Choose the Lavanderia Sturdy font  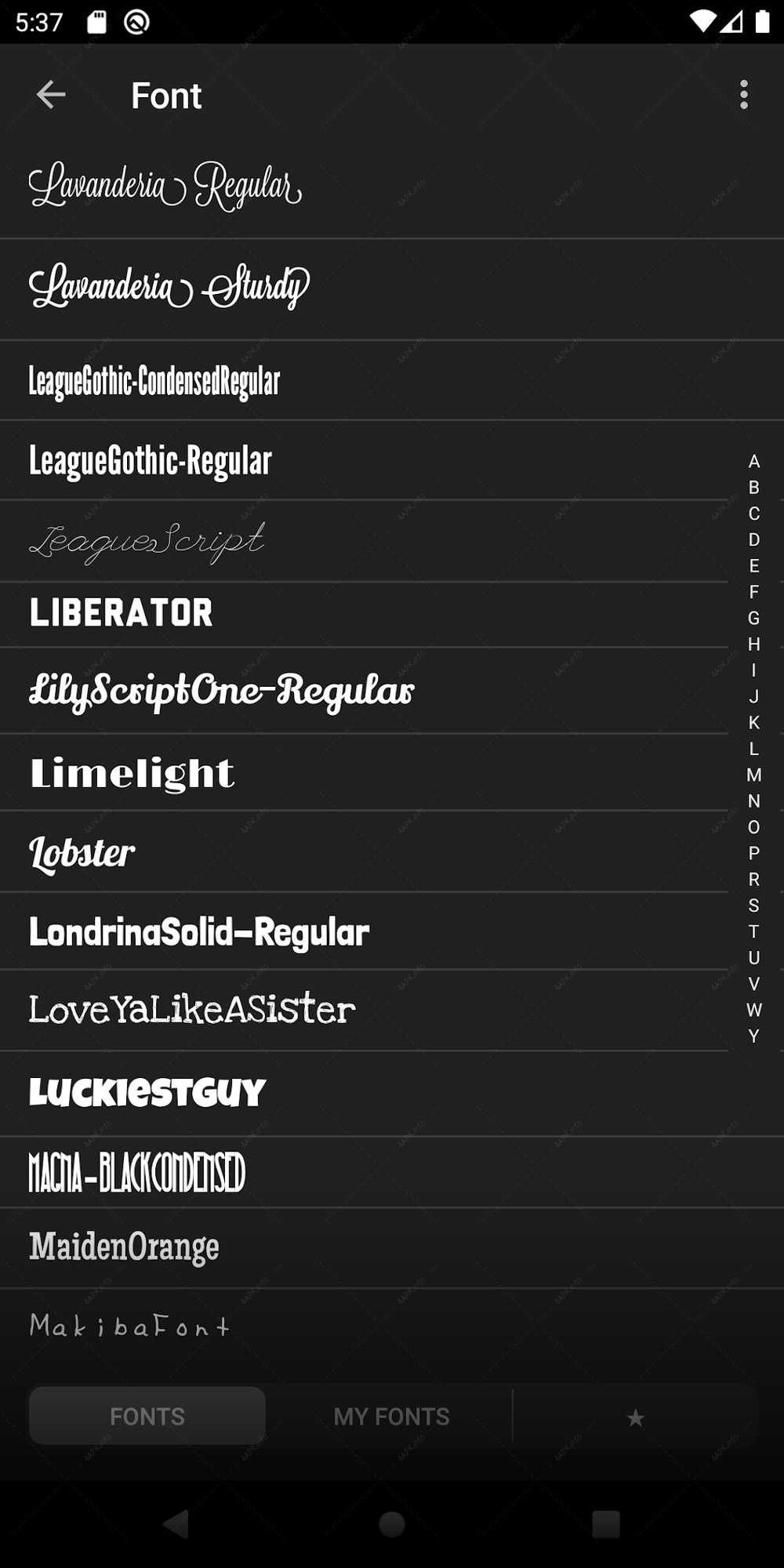coord(392,289)
